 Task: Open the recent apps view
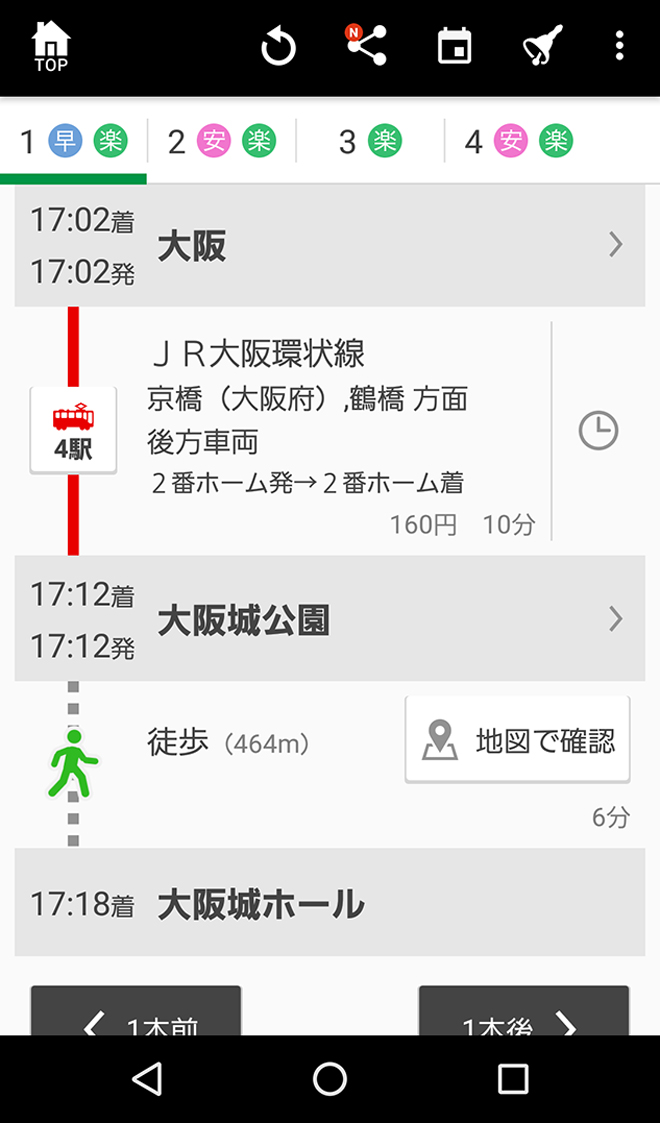(513, 1079)
